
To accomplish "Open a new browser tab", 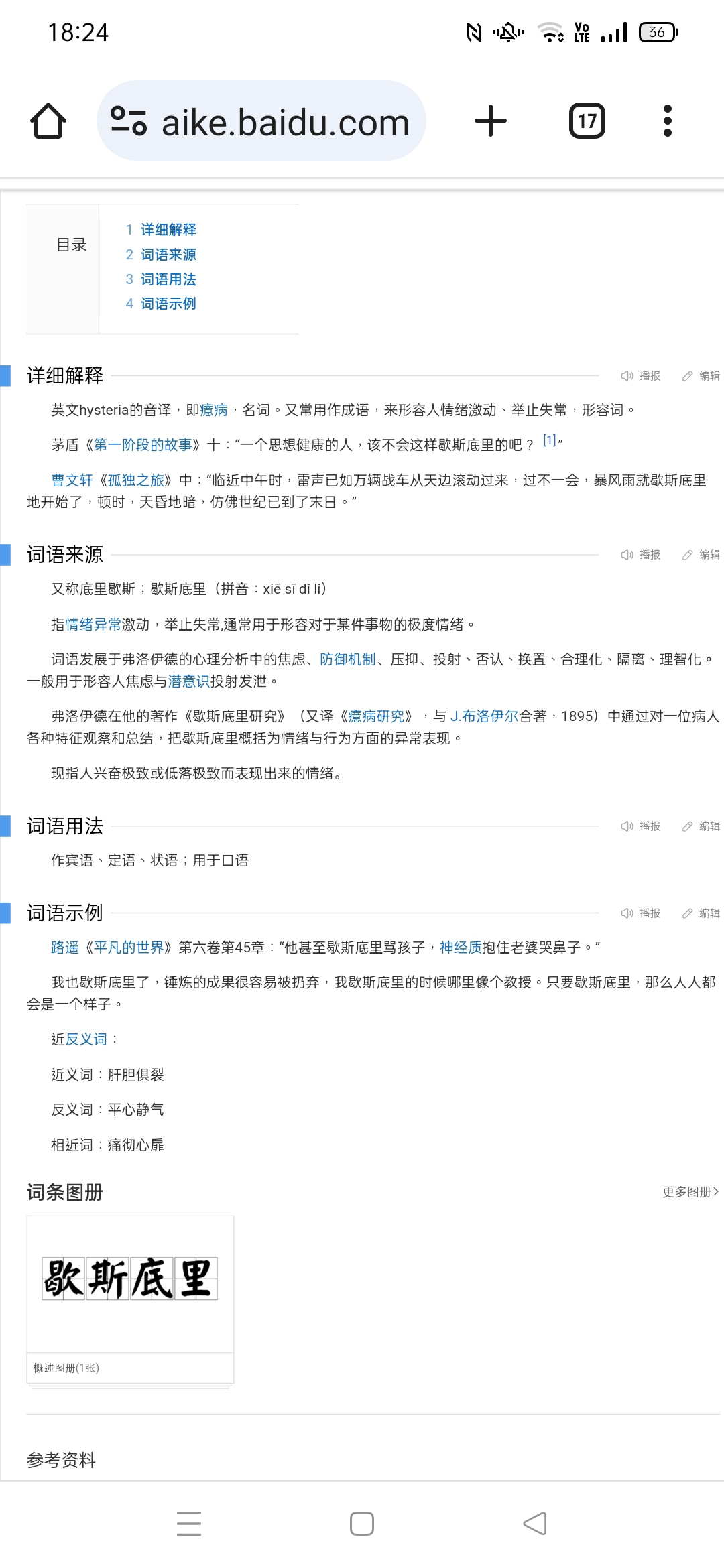I will [x=491, y=121].
